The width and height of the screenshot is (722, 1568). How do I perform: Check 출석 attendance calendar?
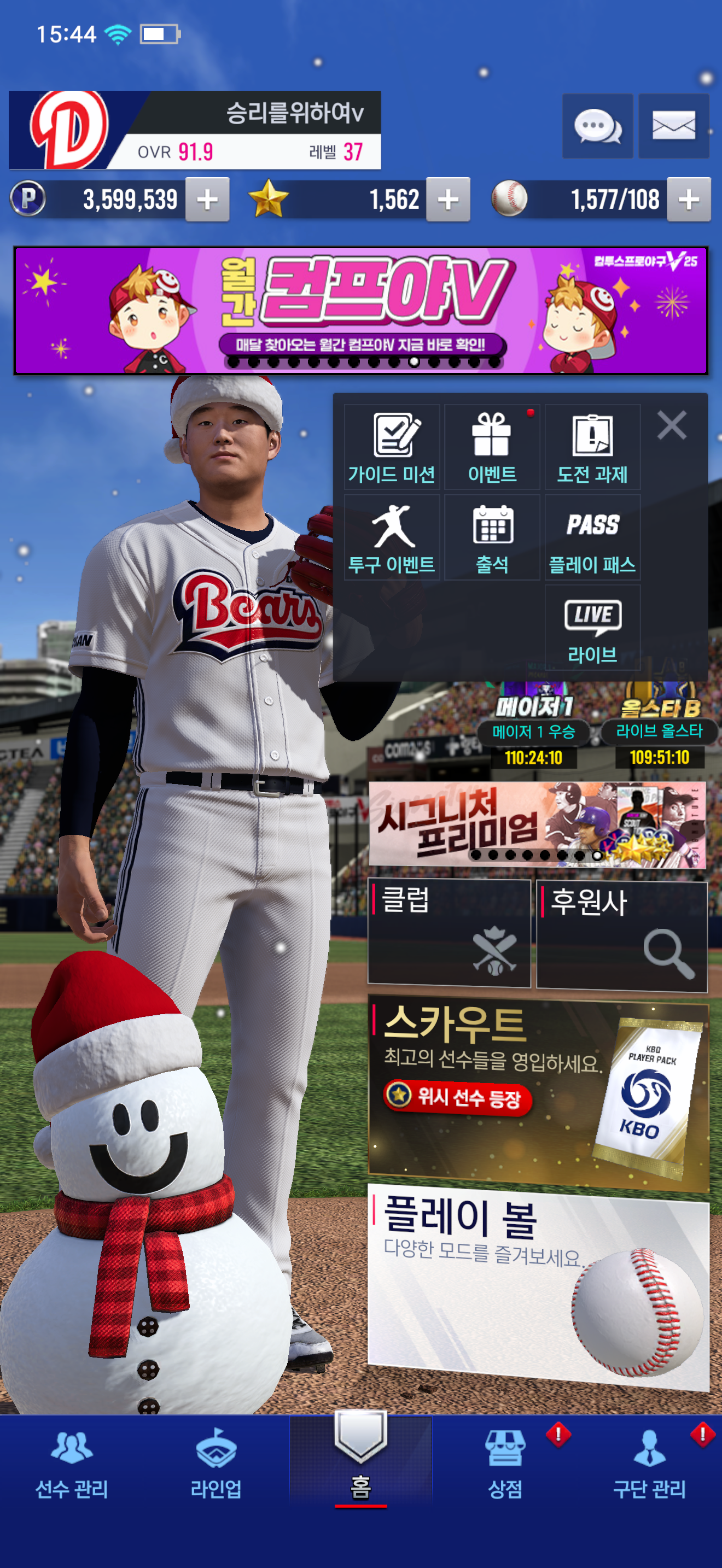pyautogui.click(x=492, y=537)
